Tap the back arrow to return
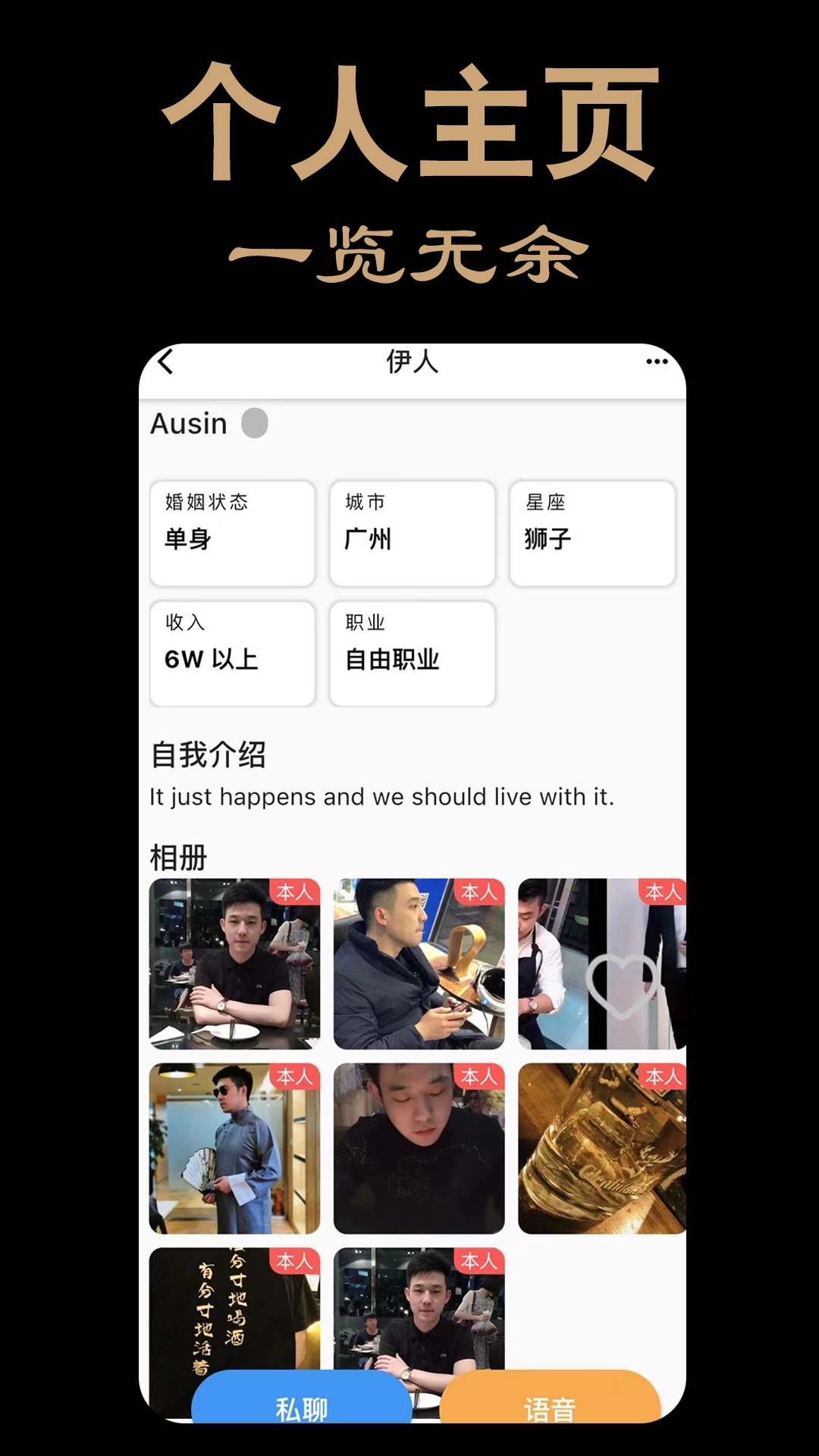 [168, 362]
